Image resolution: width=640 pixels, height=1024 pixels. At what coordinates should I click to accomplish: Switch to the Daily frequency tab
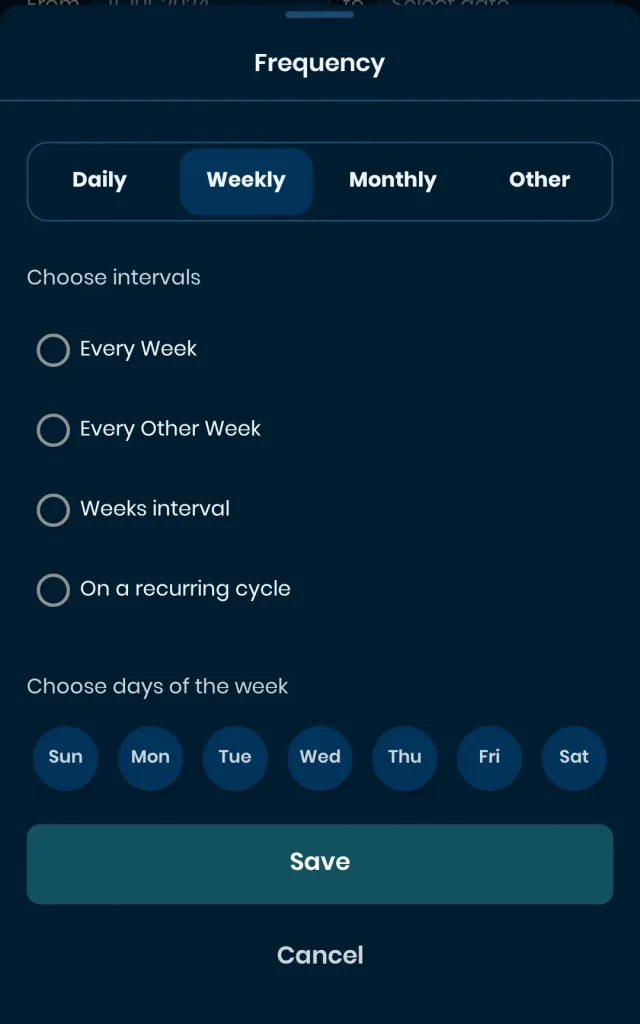100,181
